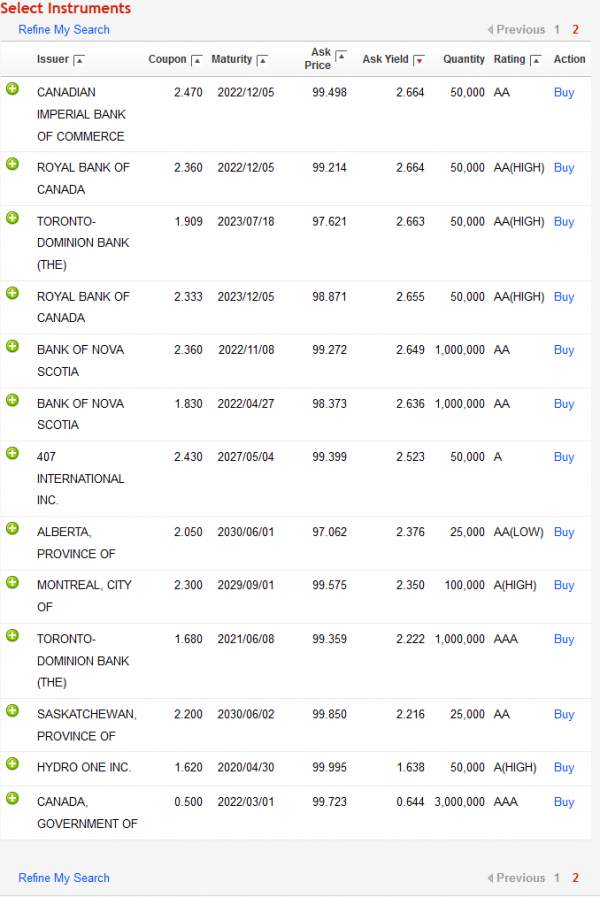600x905 pixels.
Task: Buy the 407 International Inc. bond
Action: tap(564, 457)
